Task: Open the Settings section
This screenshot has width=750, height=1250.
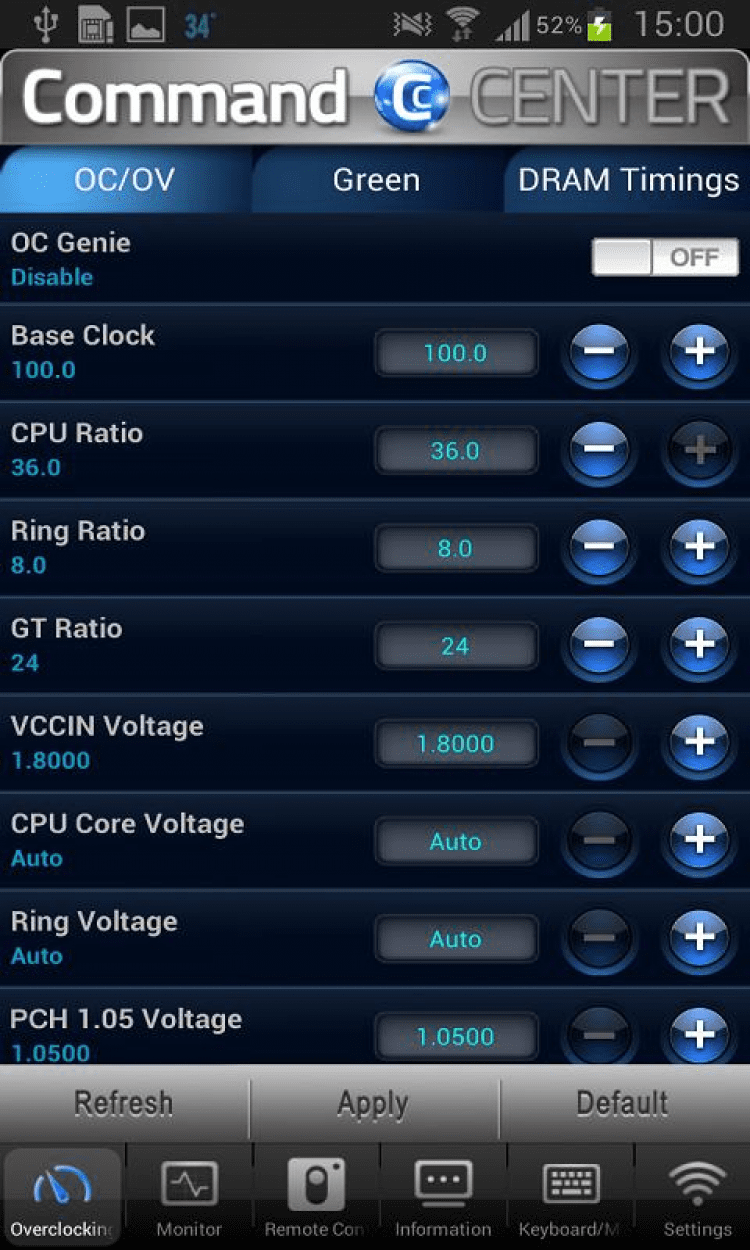Action: tap(697, 1197)
